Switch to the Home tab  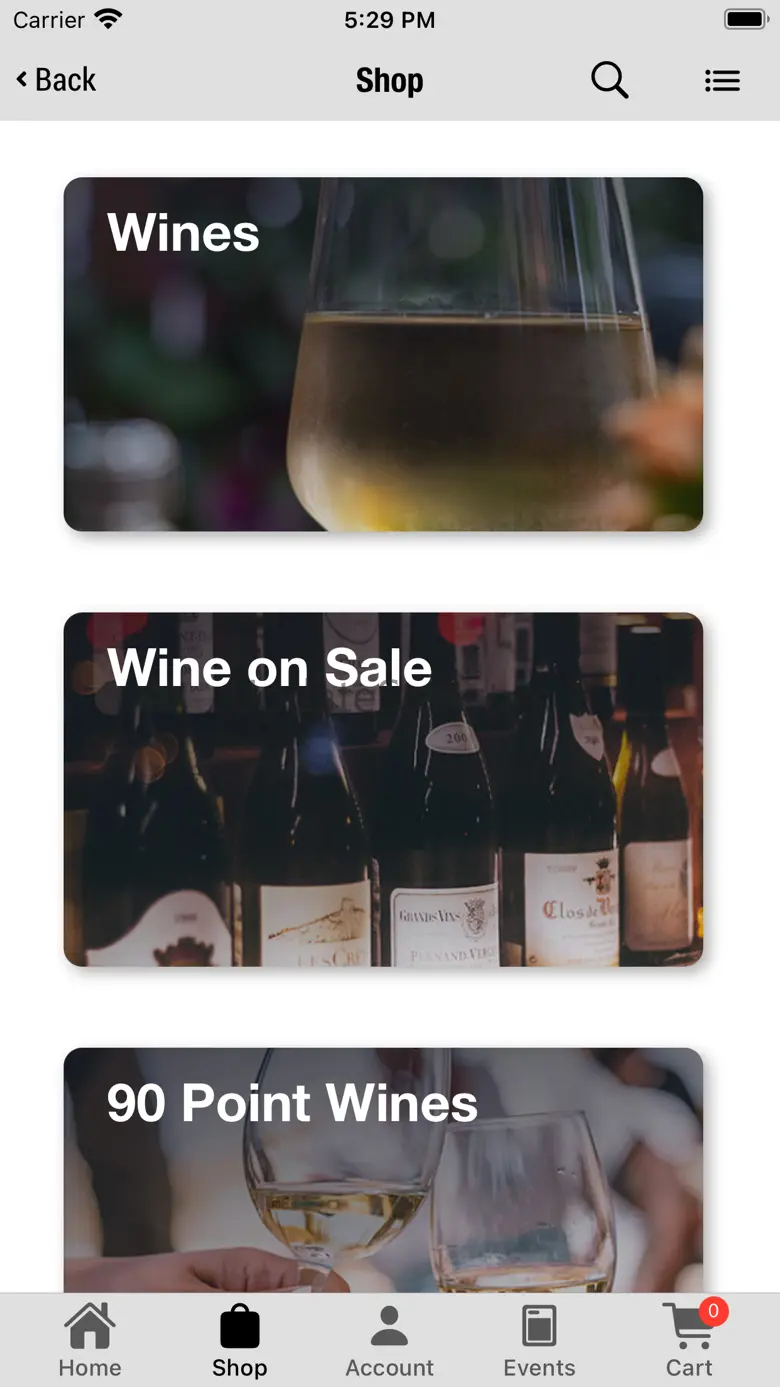click(x=90, y=1340)
